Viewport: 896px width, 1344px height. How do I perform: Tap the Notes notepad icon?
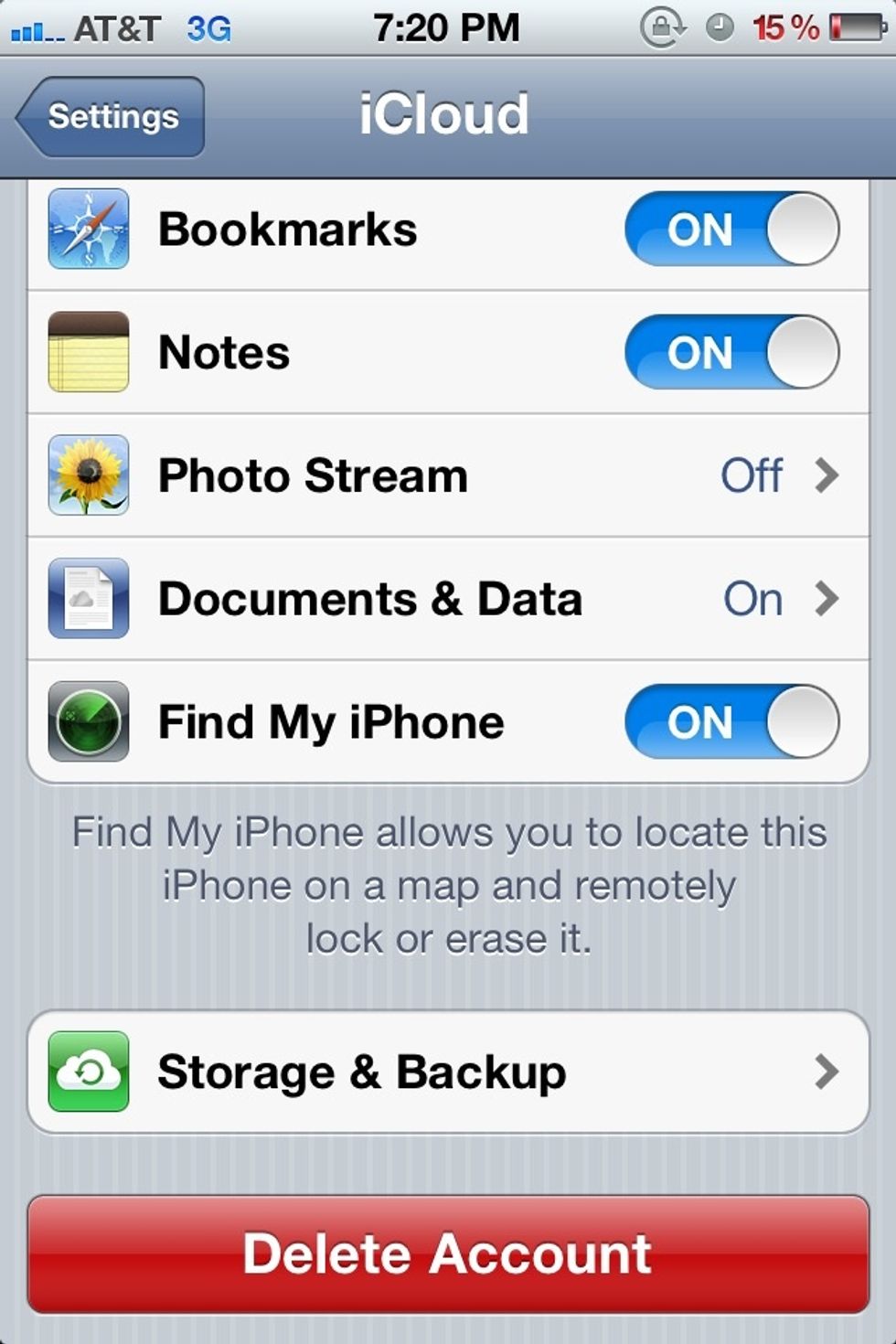[x=88, y=352]
